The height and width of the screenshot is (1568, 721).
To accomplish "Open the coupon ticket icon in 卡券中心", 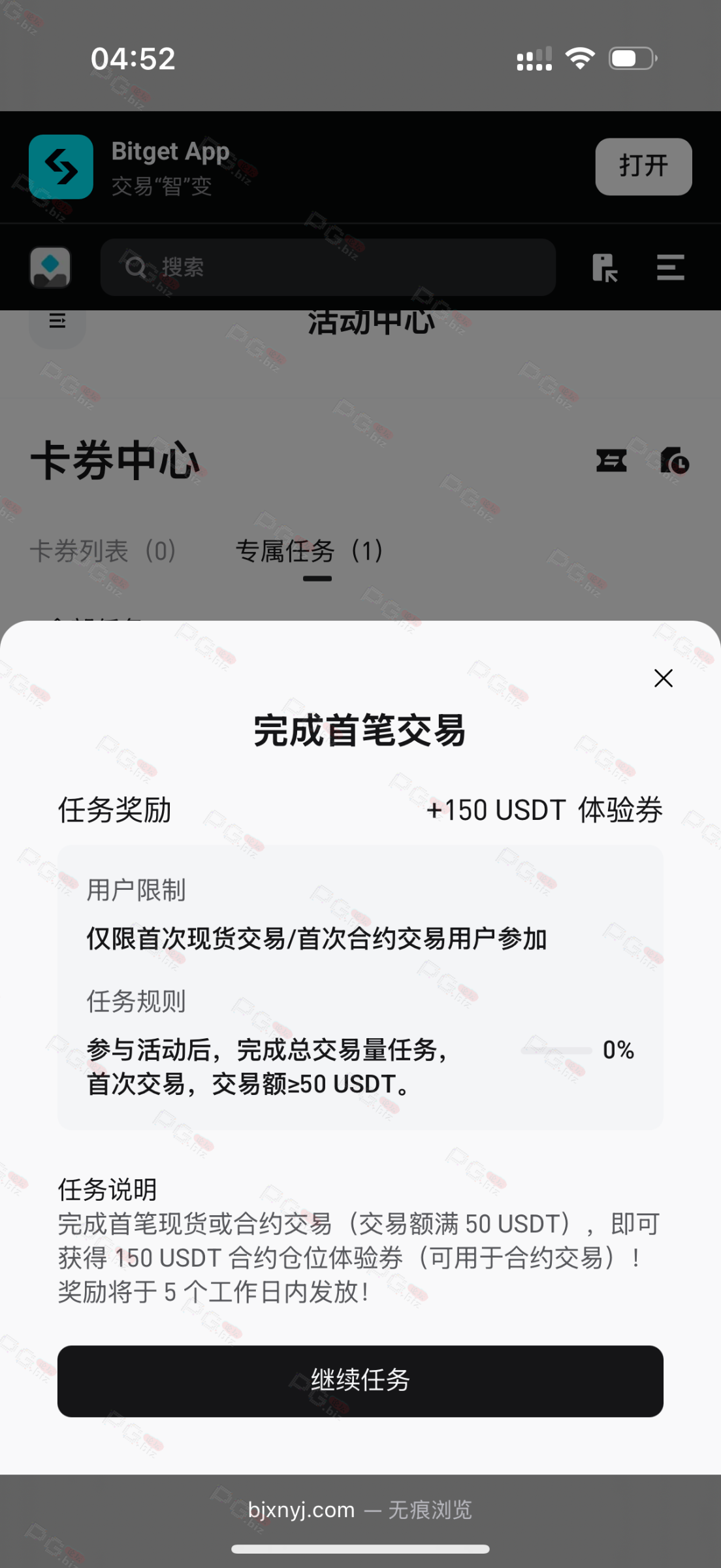I will pos(611,461).
